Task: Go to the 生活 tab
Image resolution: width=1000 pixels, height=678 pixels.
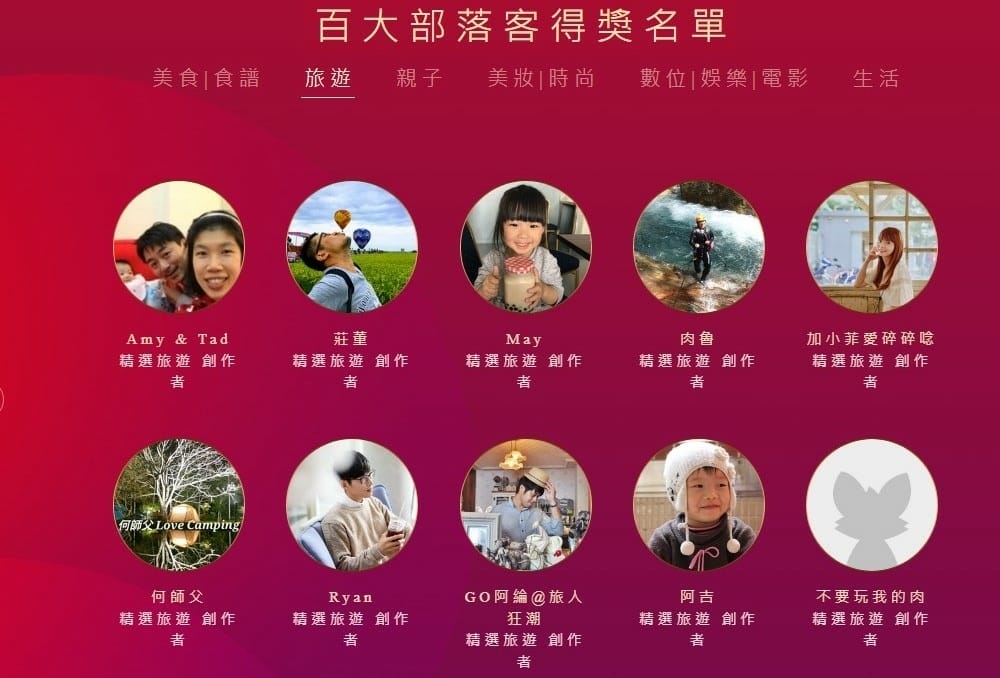Action: (x=876, y=78)
